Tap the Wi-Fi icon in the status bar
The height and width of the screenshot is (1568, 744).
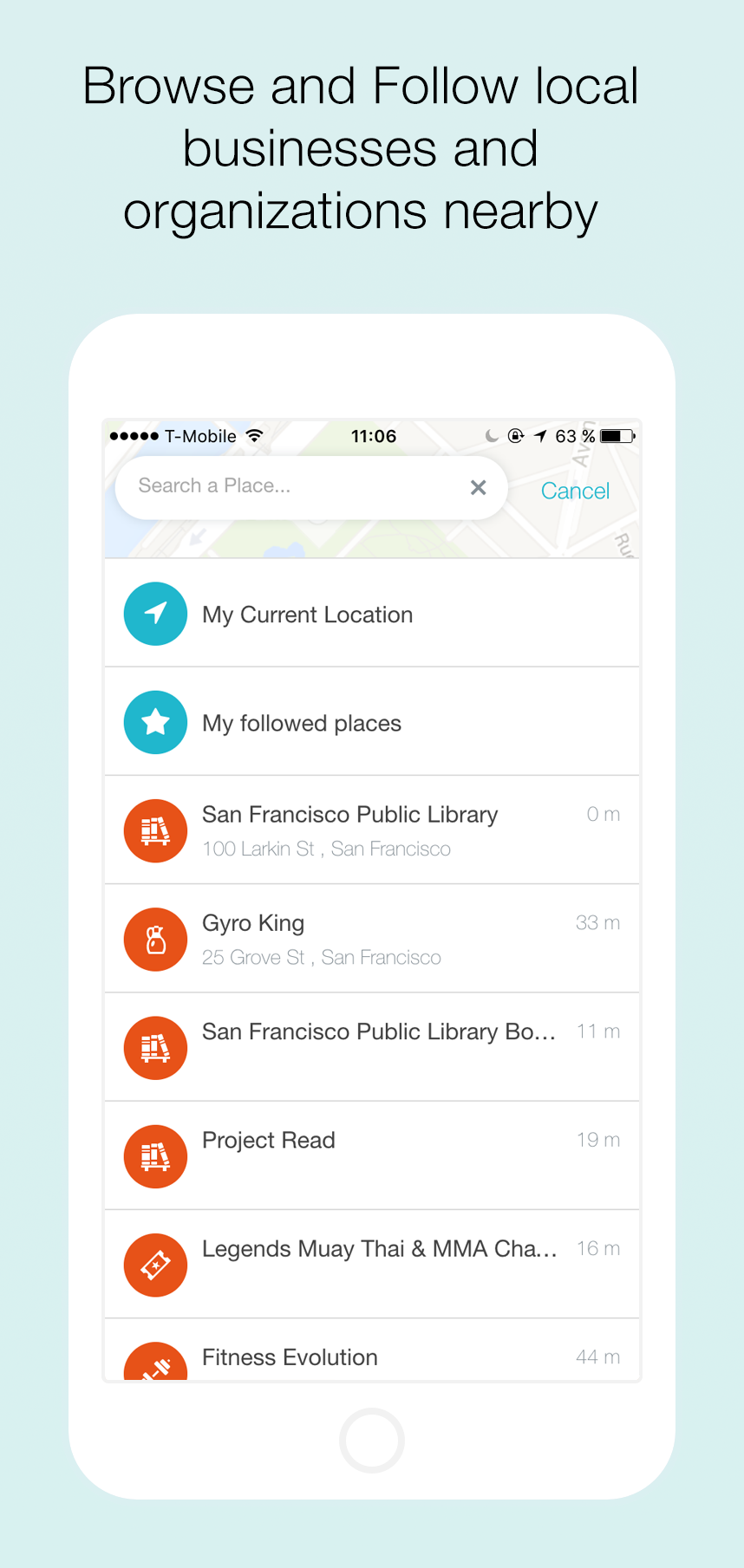pyautogui.click(x=254, y=436)
